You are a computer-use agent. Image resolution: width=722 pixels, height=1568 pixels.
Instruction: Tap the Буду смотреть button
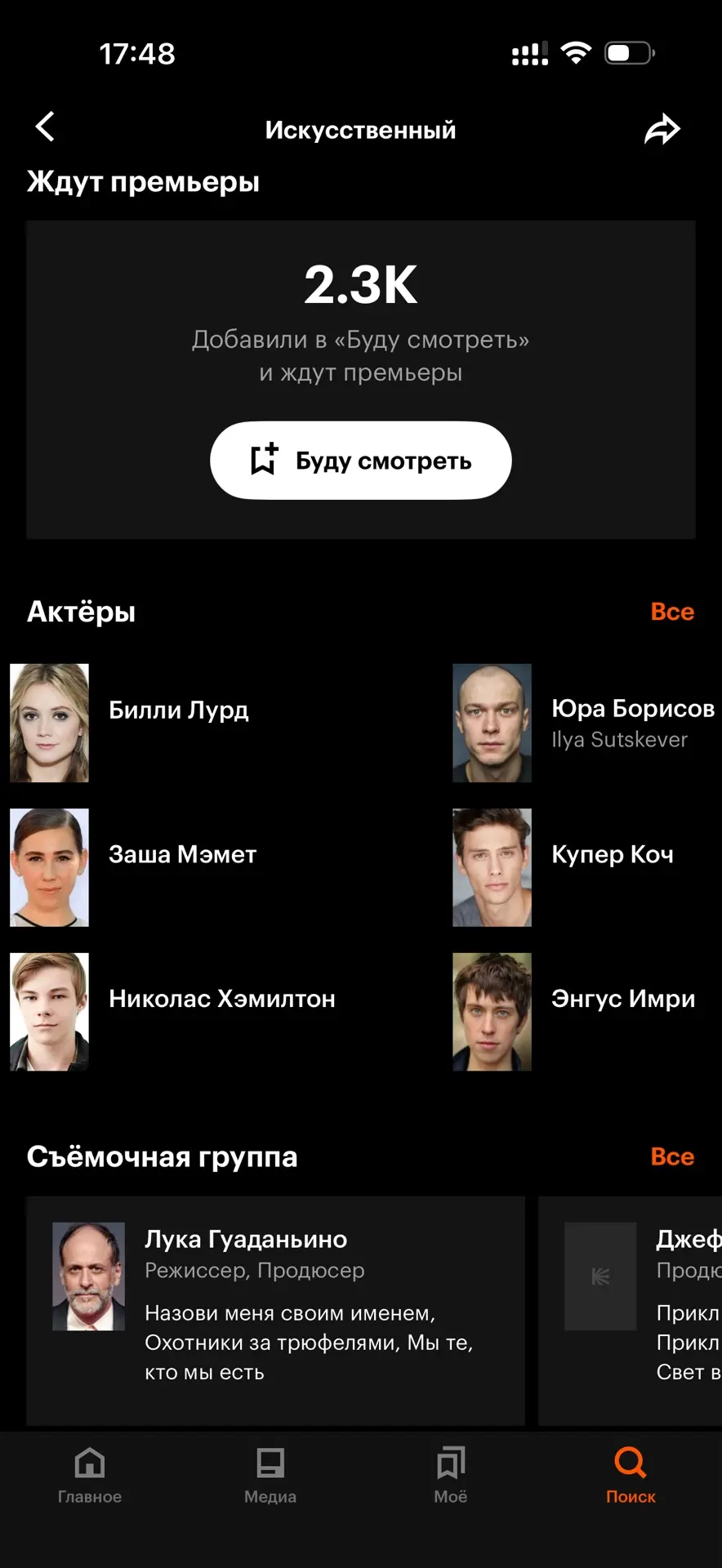tap(361, 461)
